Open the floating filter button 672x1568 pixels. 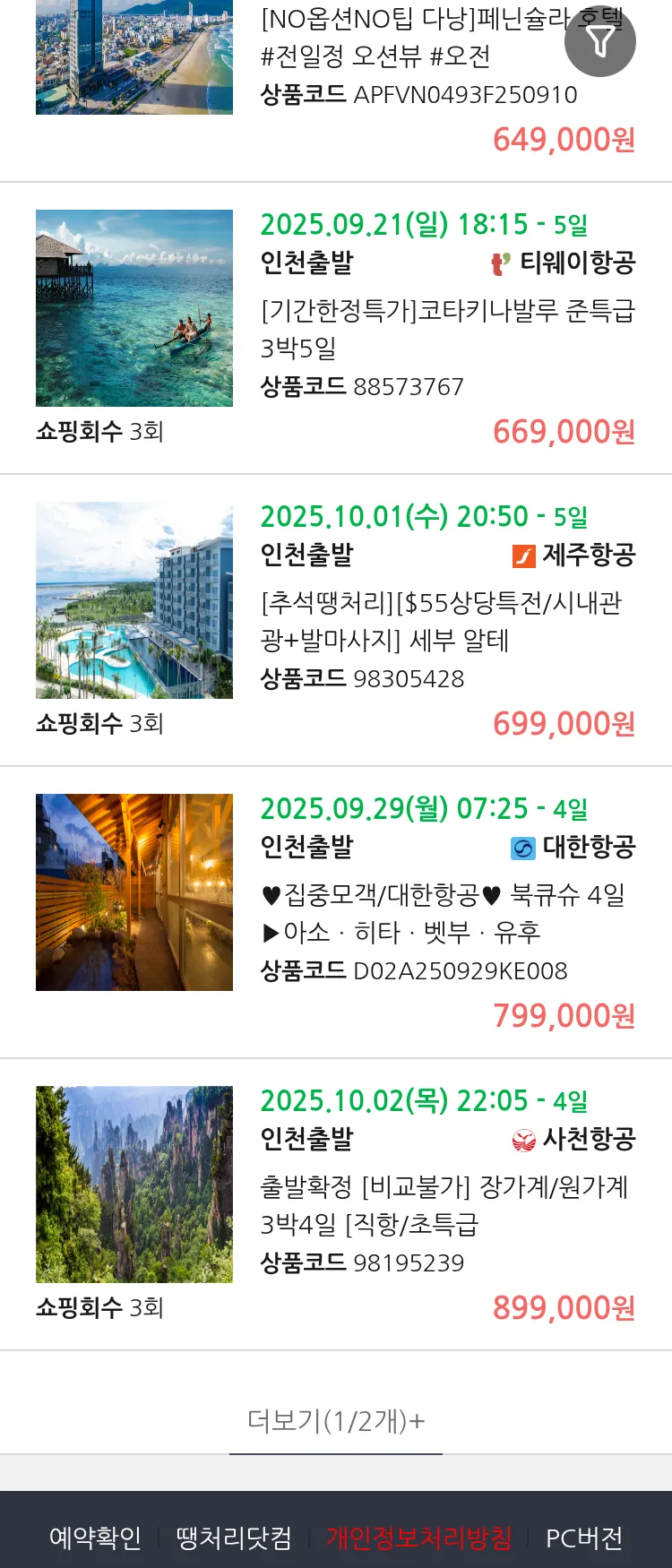pos(599,41)
